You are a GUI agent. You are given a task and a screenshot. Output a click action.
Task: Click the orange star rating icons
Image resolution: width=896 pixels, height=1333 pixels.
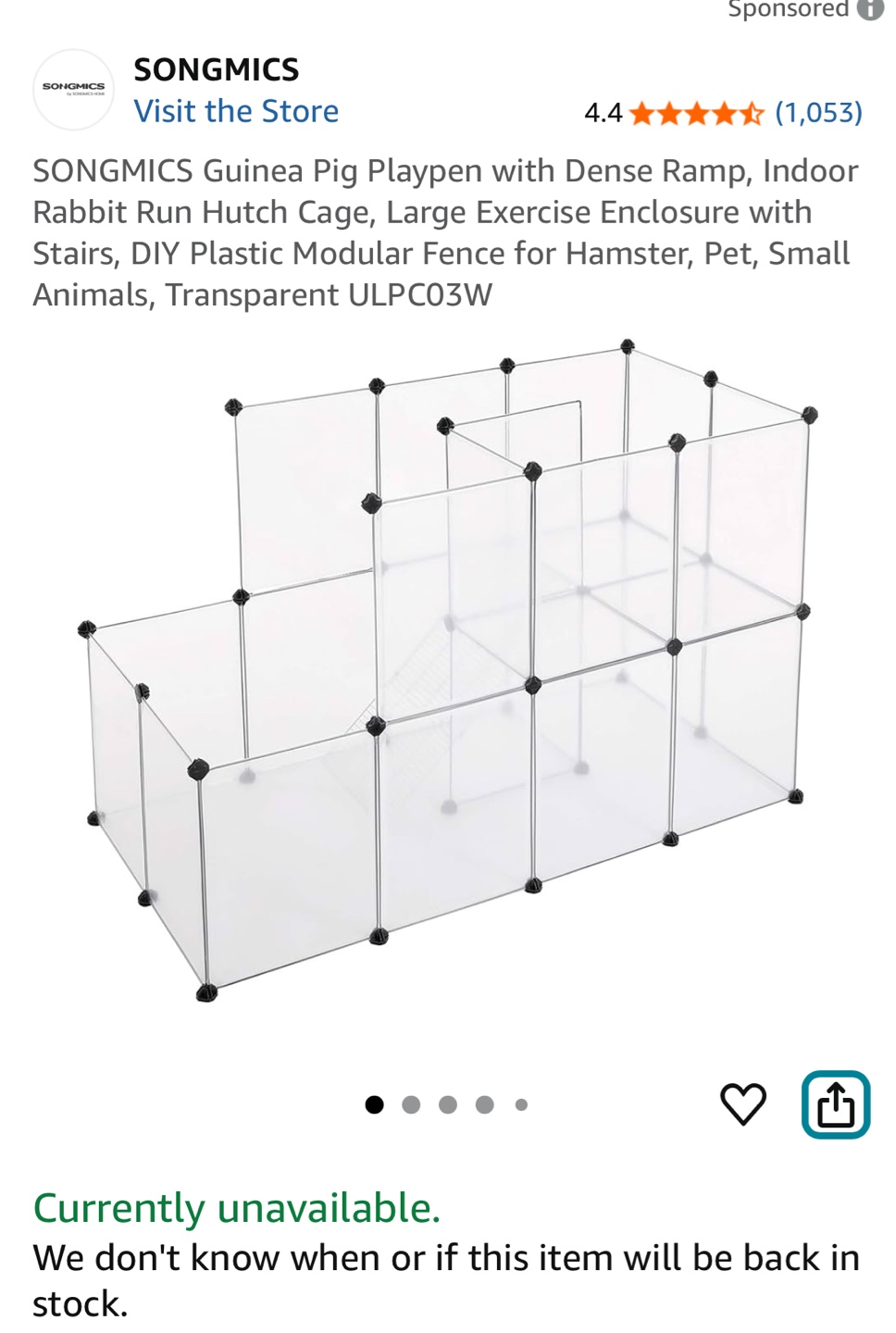[x=694, y=113]
